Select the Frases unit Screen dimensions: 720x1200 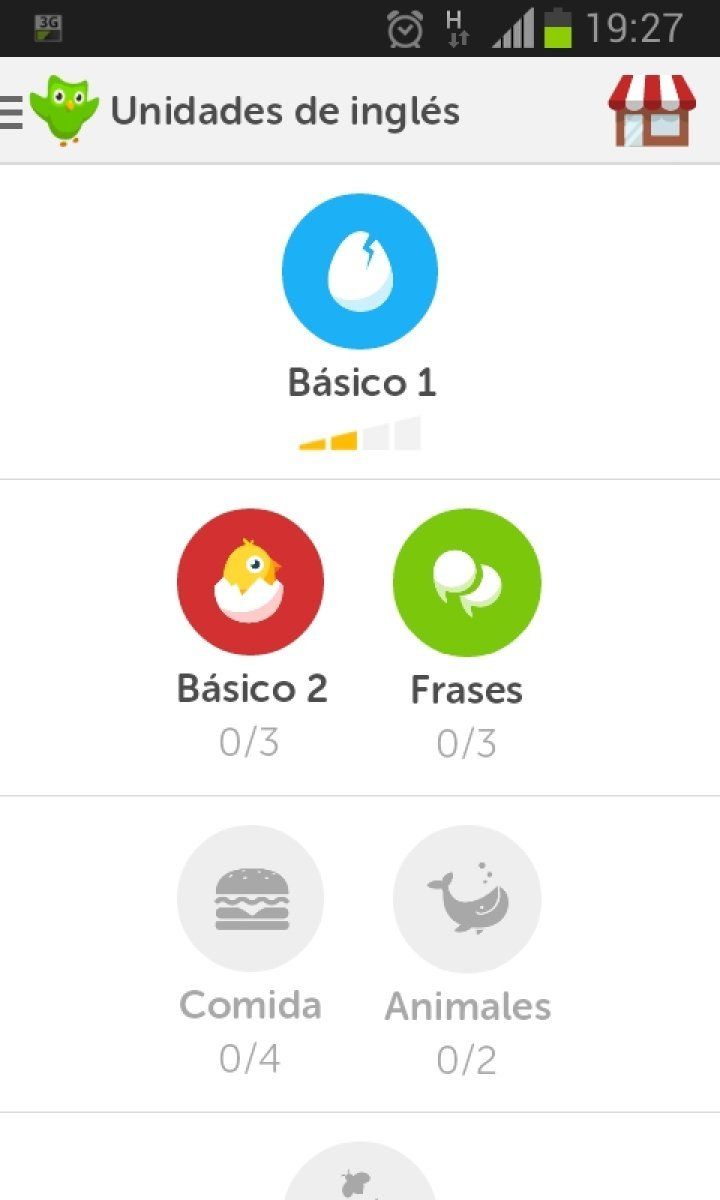[x=466, y=583]
